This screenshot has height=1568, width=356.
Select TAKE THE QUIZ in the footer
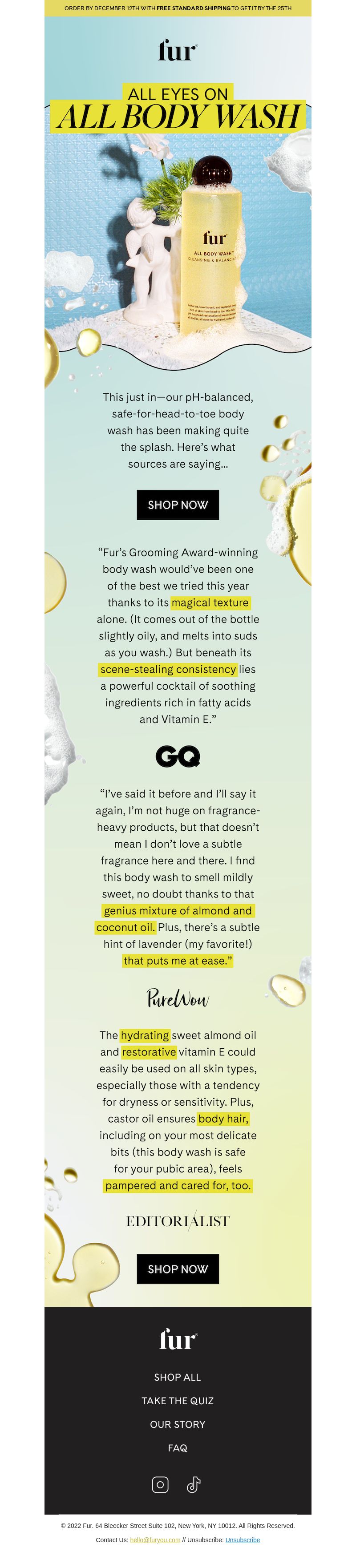(178, 1401)
